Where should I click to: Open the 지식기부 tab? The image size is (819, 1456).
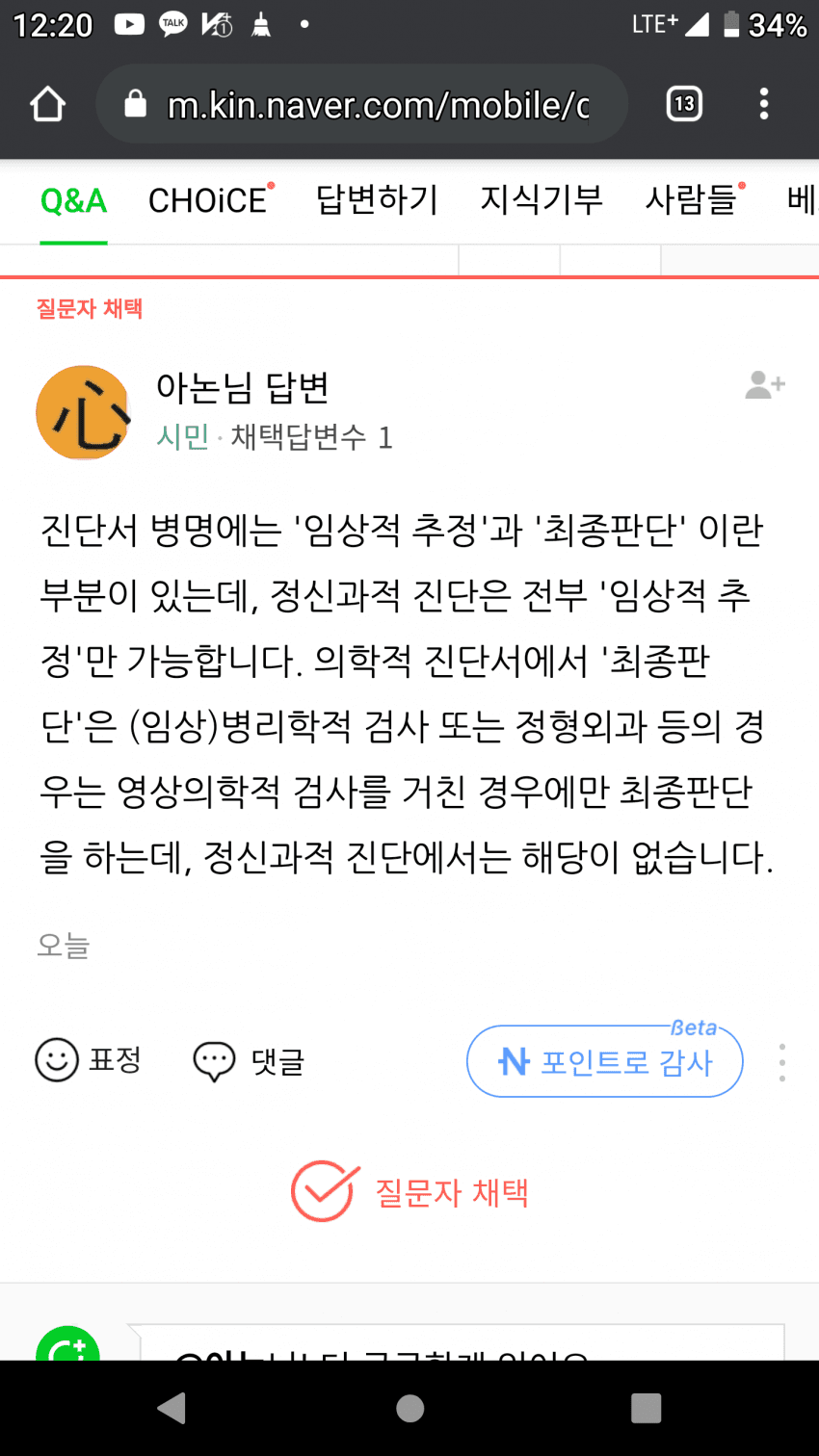click(542, 200)
